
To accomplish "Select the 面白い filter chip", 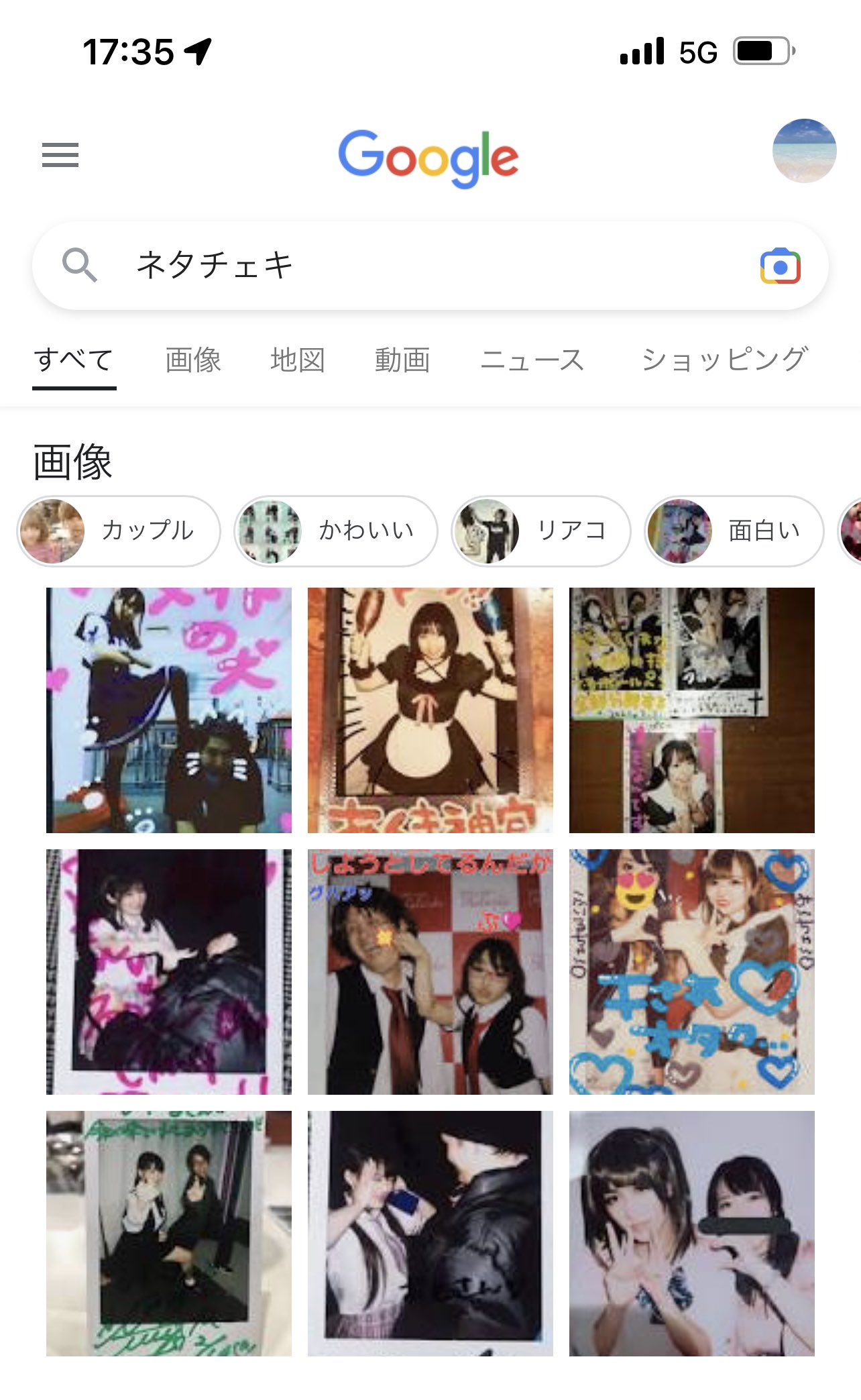I will pyautogui.click(x=734, y=531).
